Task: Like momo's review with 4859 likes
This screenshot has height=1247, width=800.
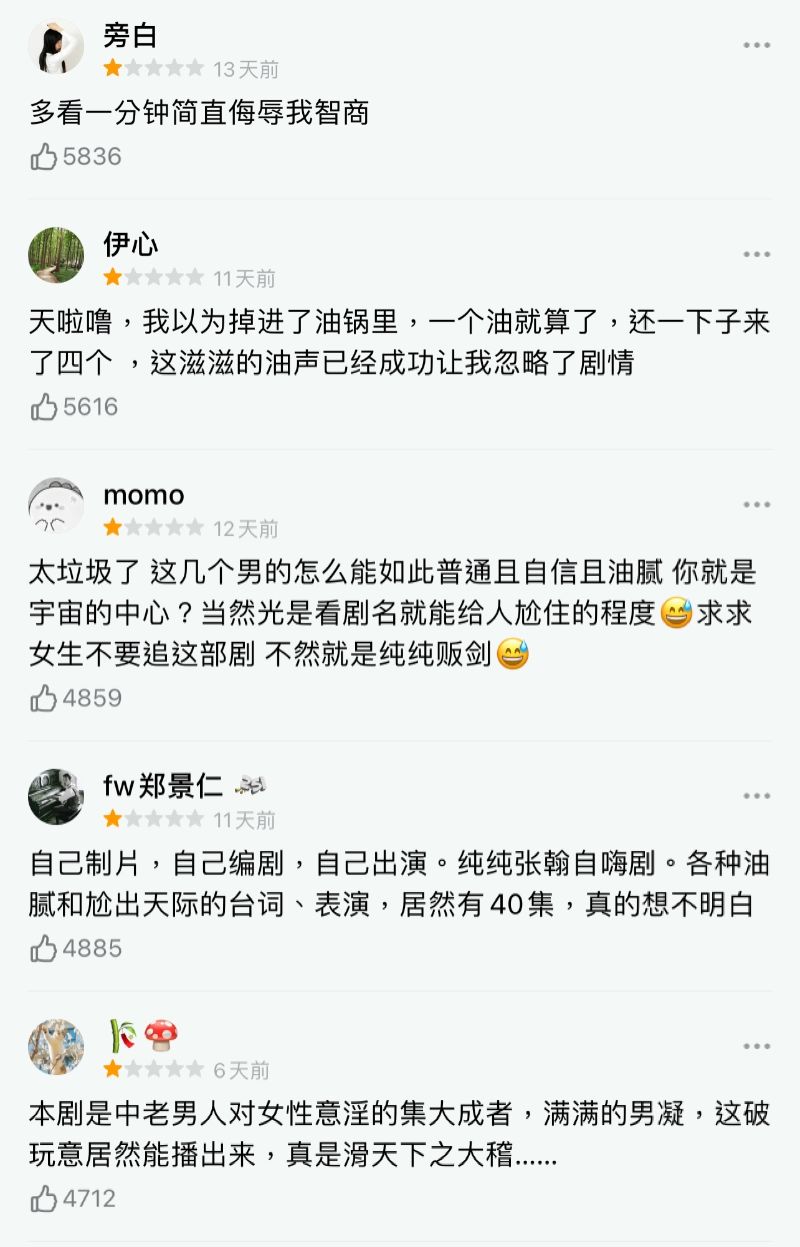Action: 44,698
